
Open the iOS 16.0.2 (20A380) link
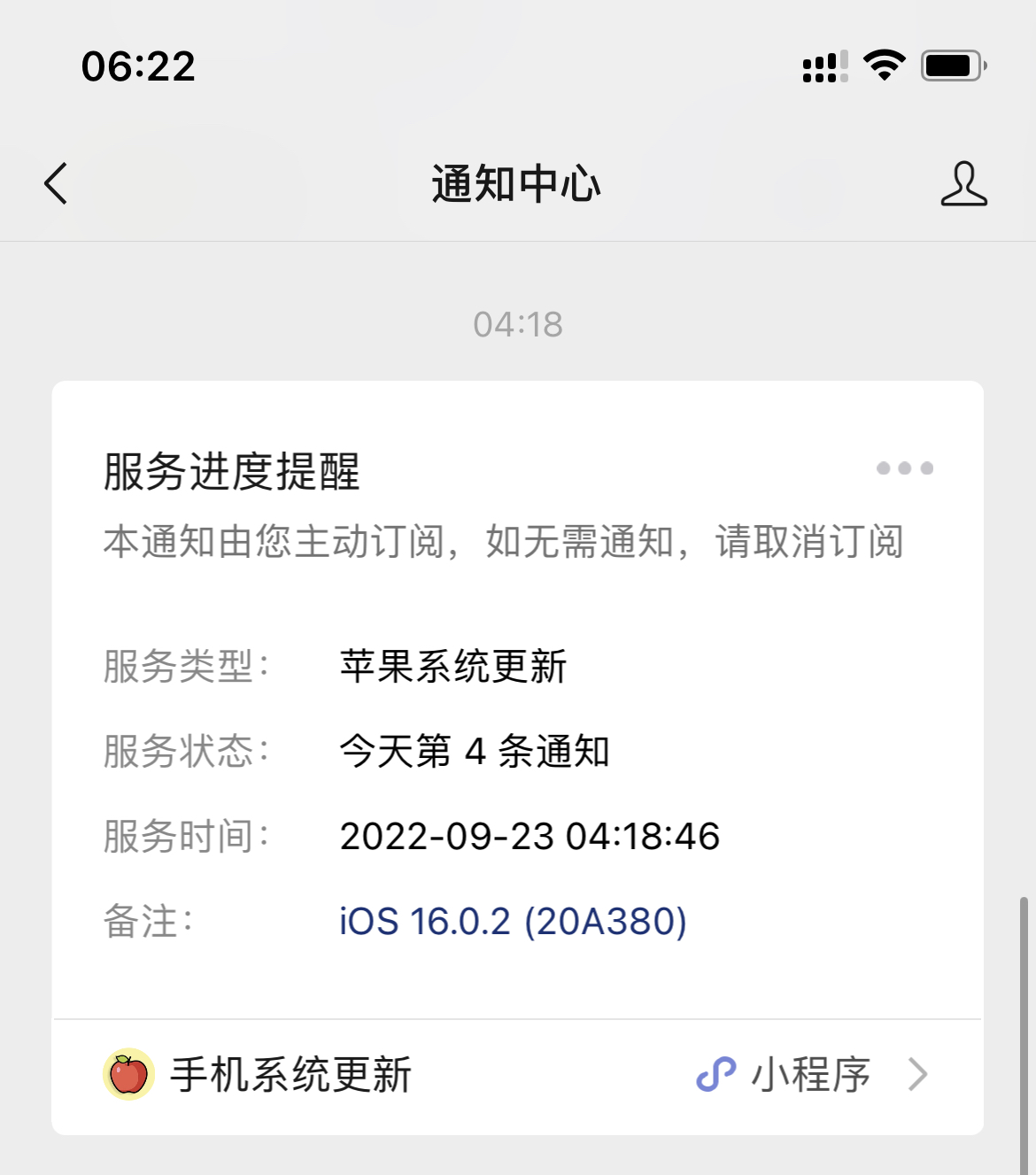click(x=514, y=923)
